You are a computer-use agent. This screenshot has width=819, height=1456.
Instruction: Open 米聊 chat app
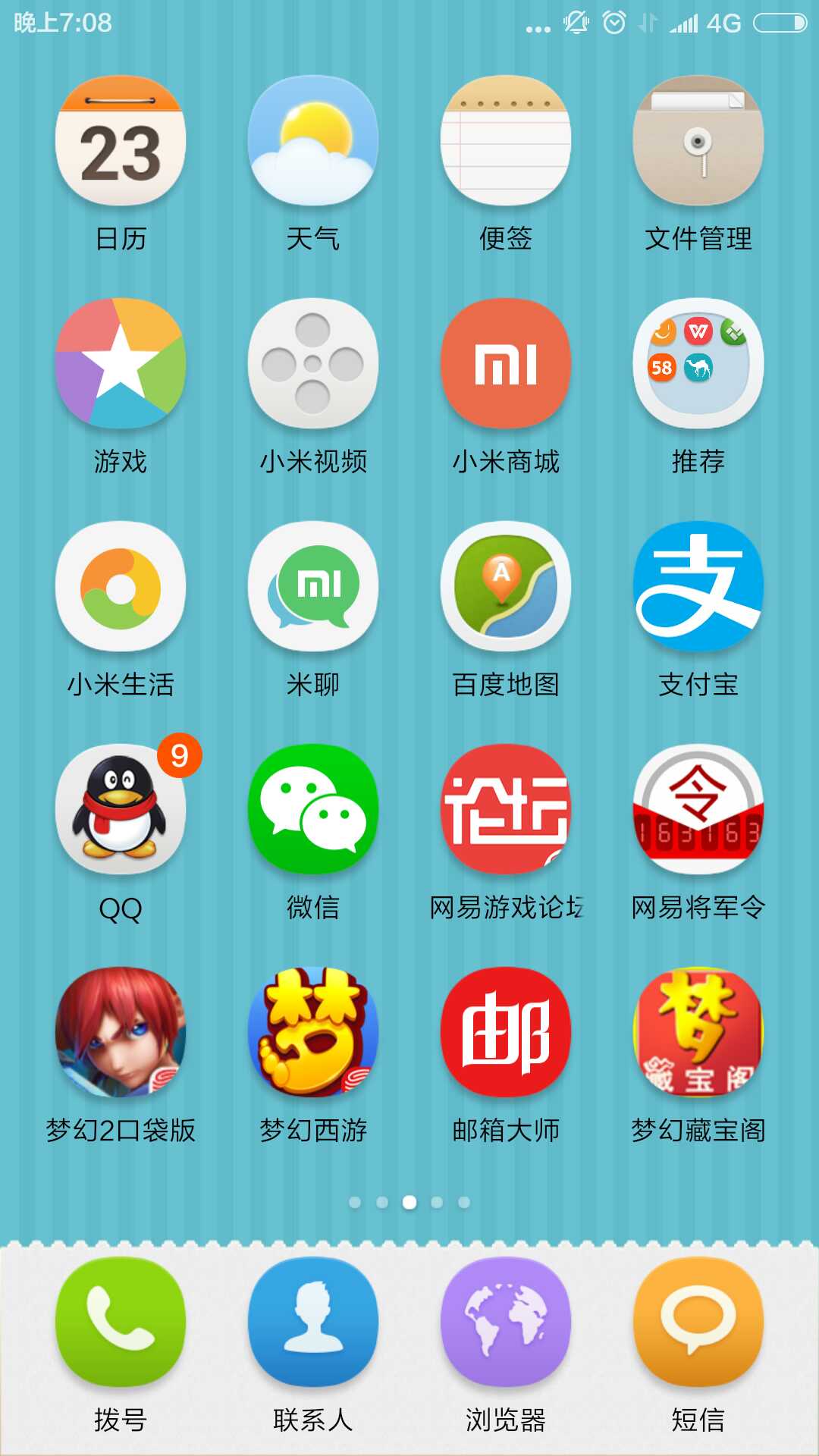[313, 587]
